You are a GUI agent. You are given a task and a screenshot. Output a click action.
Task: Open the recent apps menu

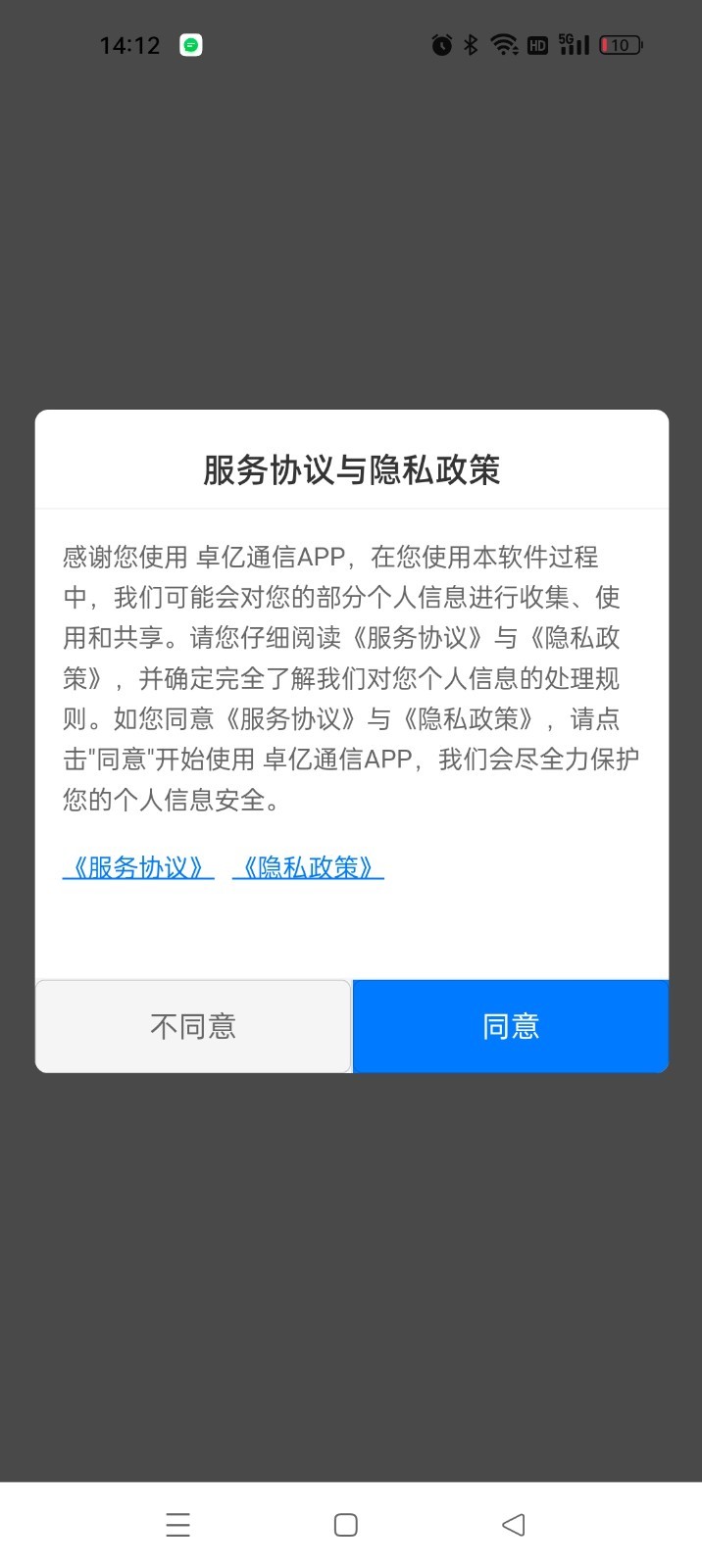pos(177,1525)
